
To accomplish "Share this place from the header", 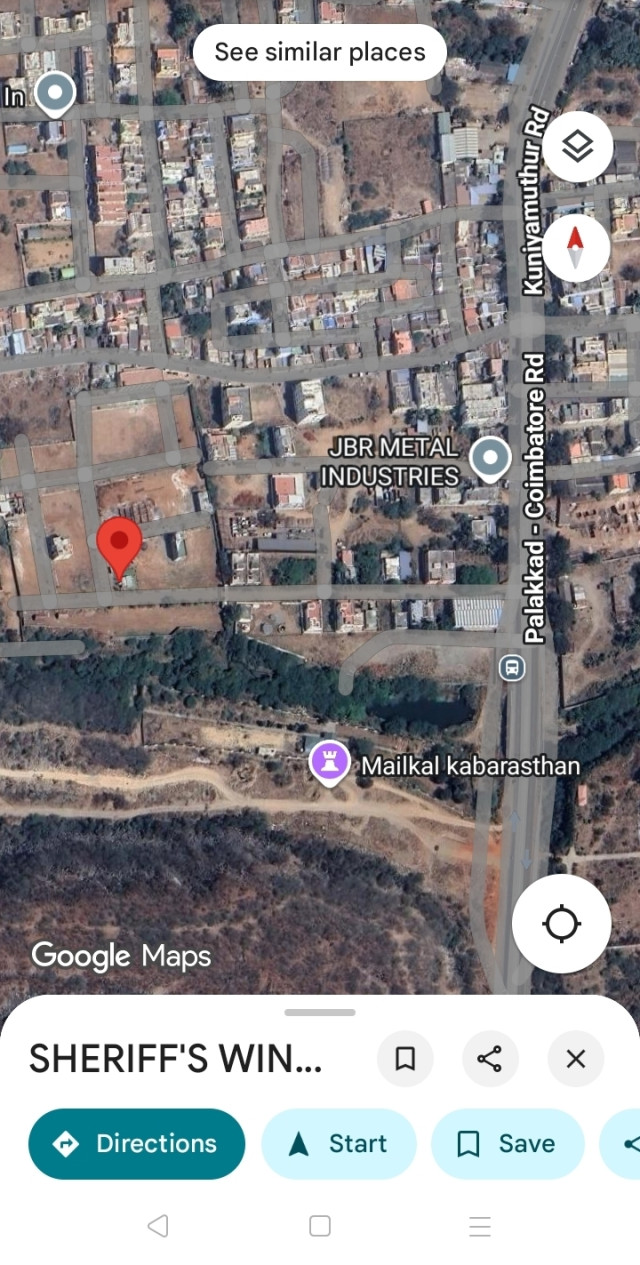I will point(490,1059).
